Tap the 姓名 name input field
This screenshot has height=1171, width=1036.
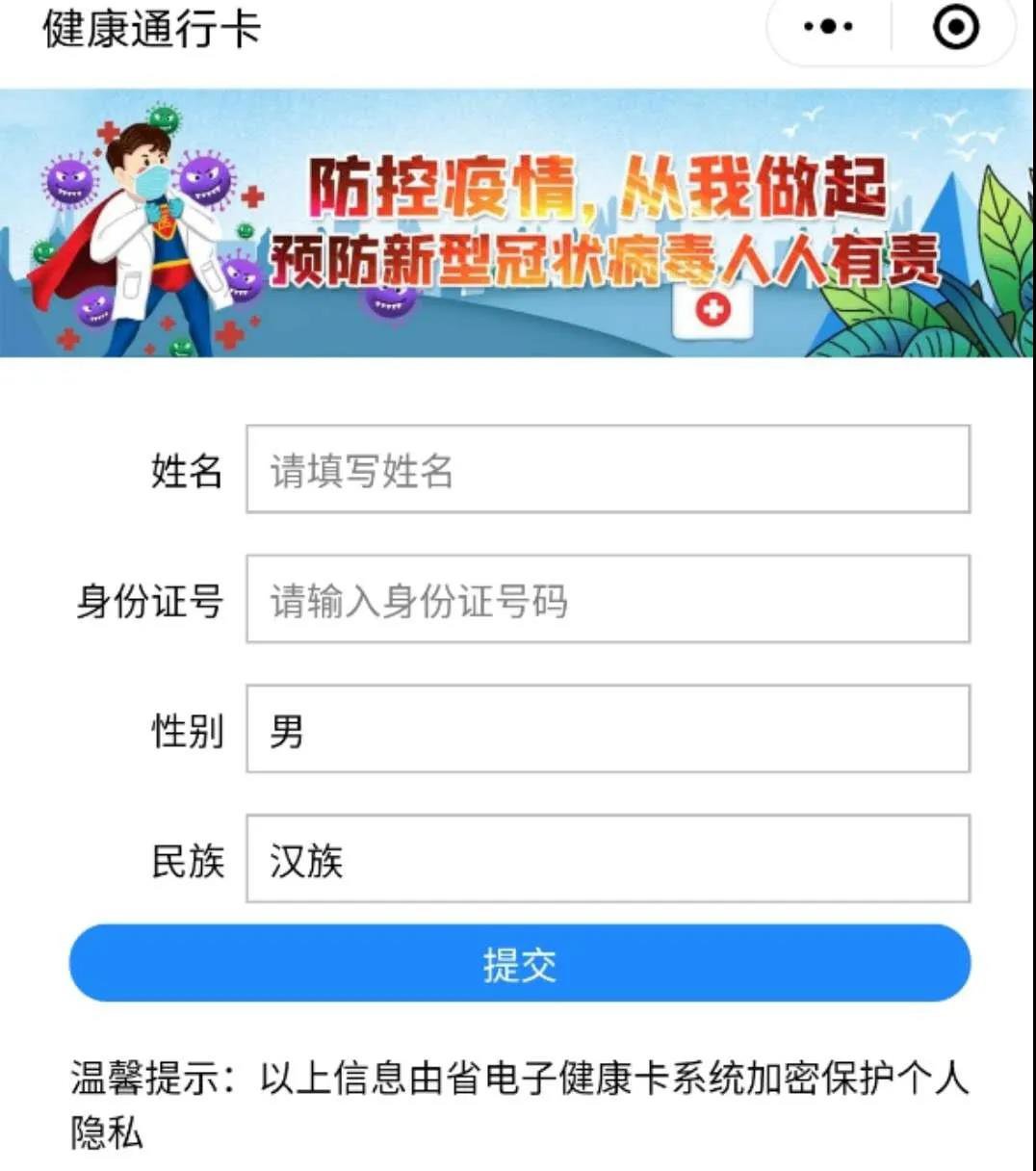point(608,470)
